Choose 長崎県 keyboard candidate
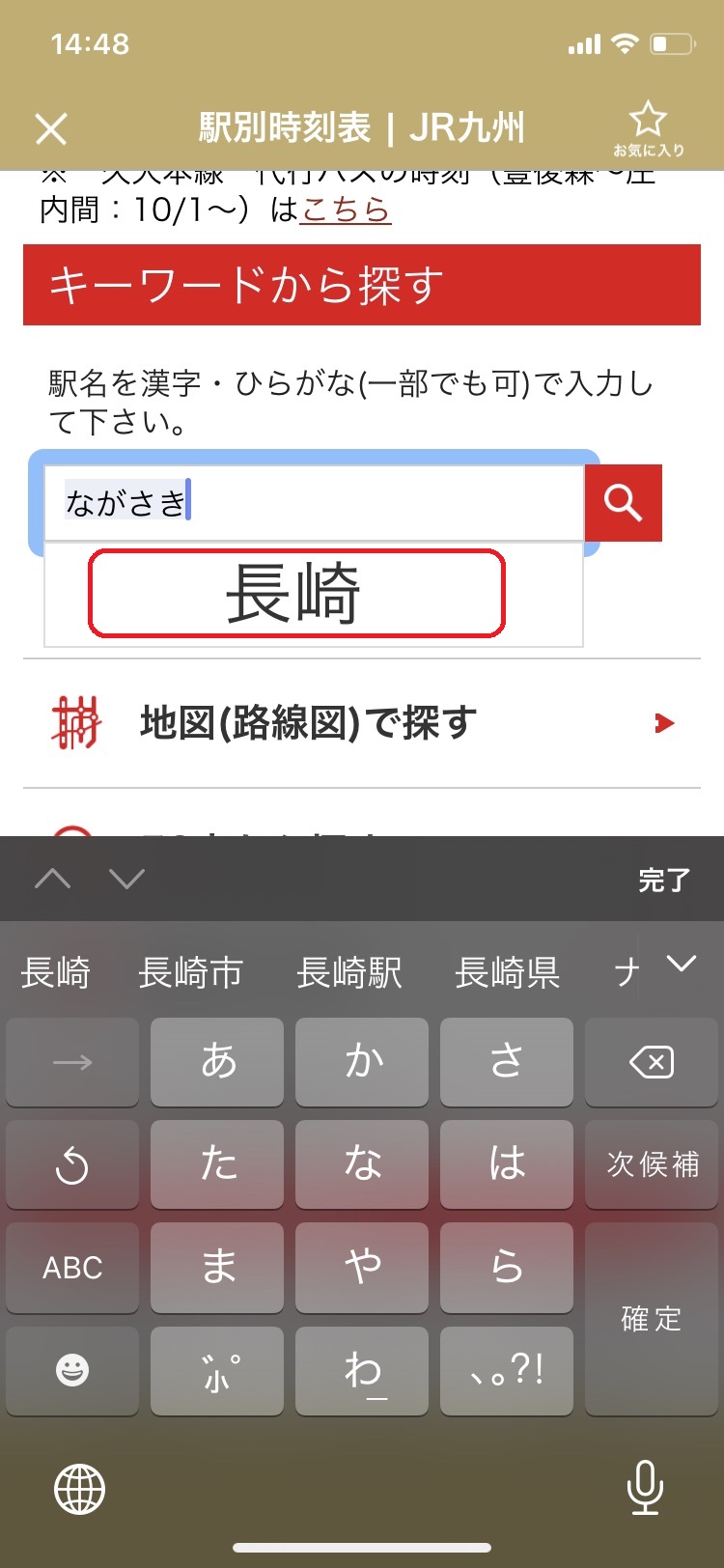The height and width of the screenshot is (1568, 724). pyautogui.click(x=507, y=972)
